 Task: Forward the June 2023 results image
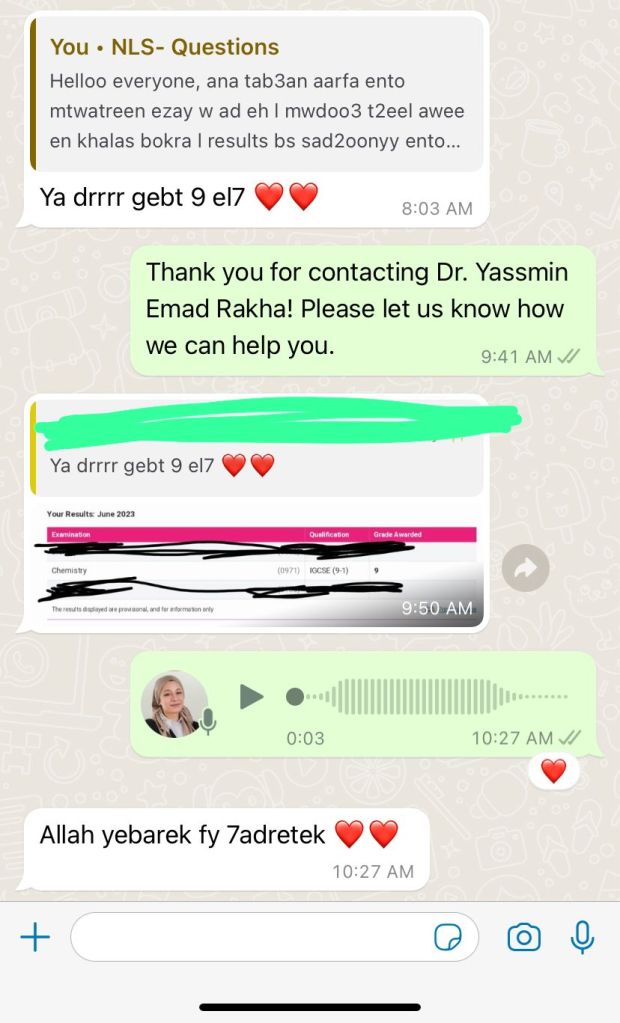(525, 568)
